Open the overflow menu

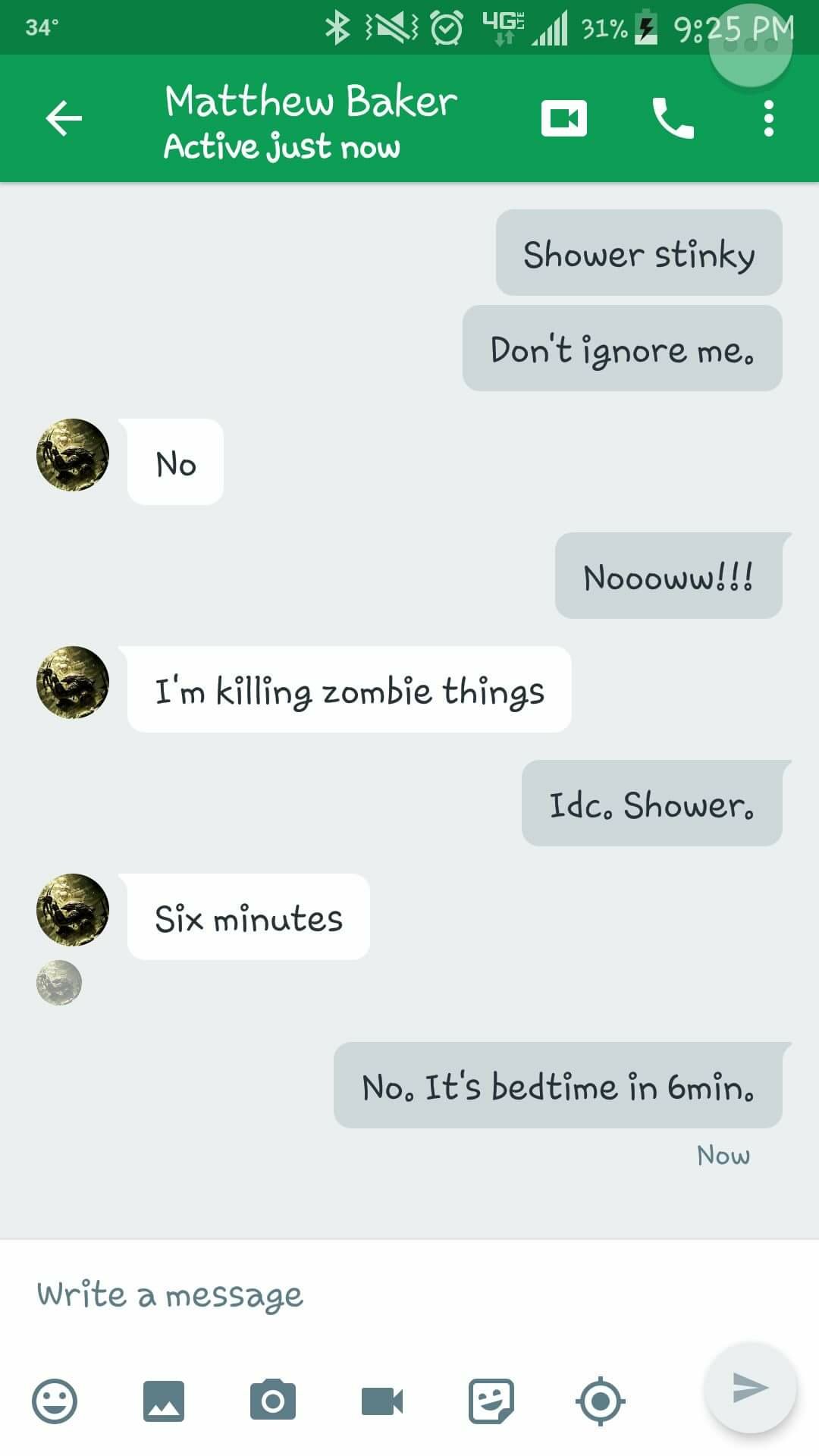pyautogui.click(x=768, y=118)
